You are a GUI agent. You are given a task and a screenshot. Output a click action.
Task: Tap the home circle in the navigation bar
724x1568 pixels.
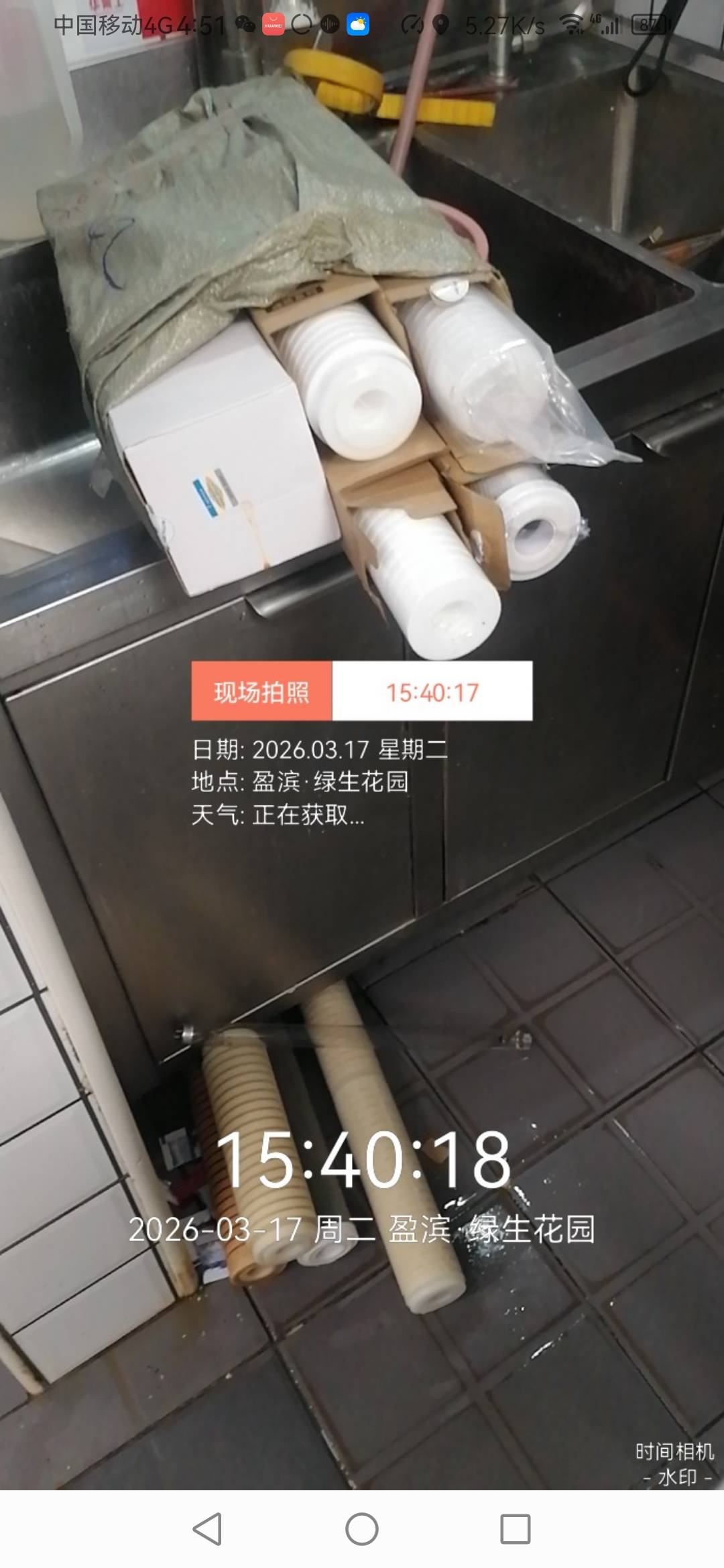tap(362, 1529)
